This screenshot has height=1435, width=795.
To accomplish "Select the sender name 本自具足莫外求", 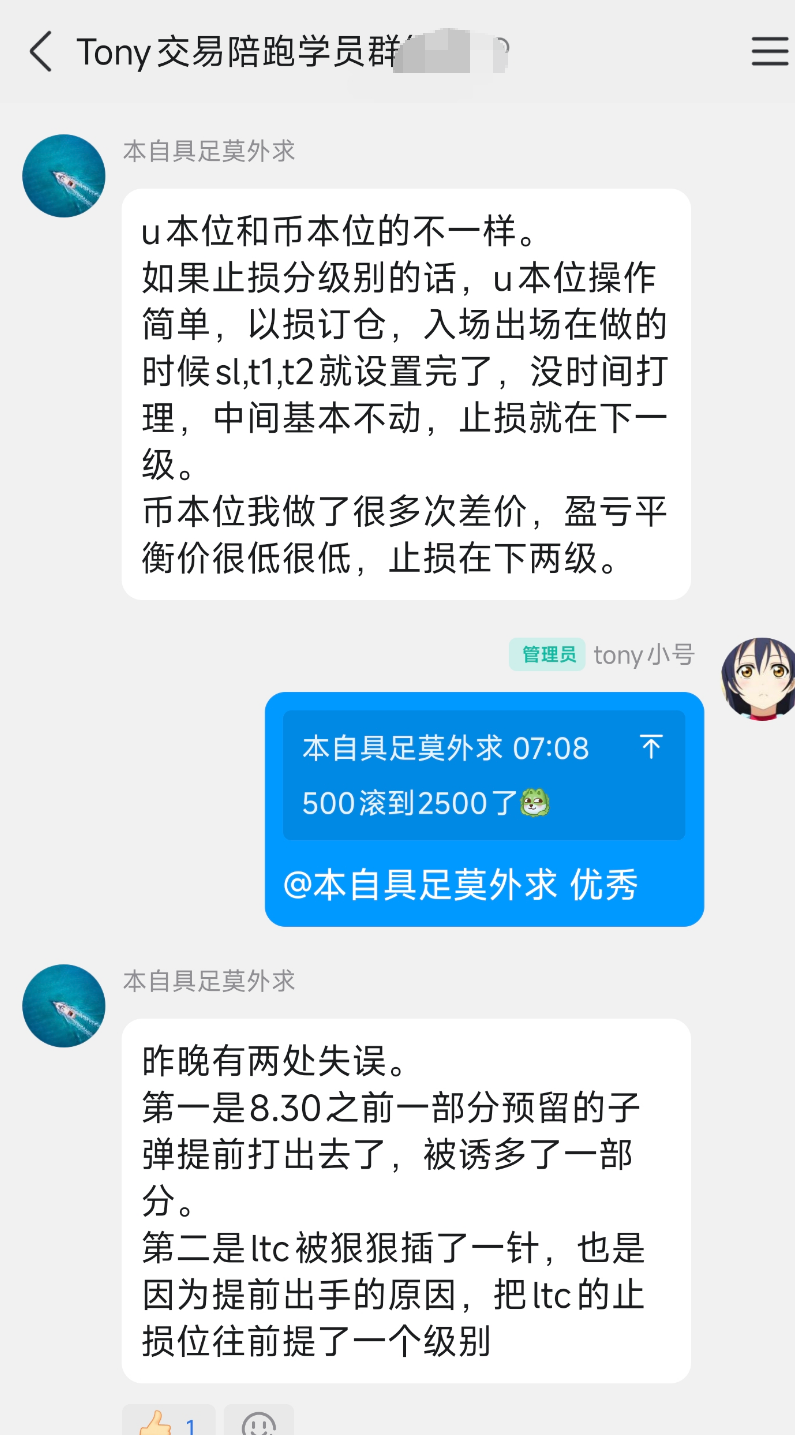I will pyautogui.click(x=208, y=149).
